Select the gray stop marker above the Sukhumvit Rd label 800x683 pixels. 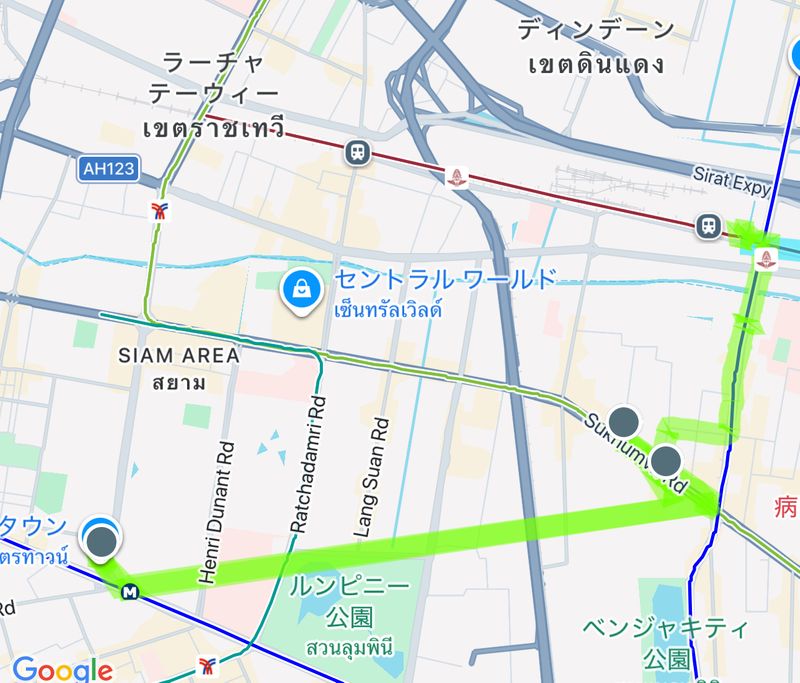coord(624,423)
